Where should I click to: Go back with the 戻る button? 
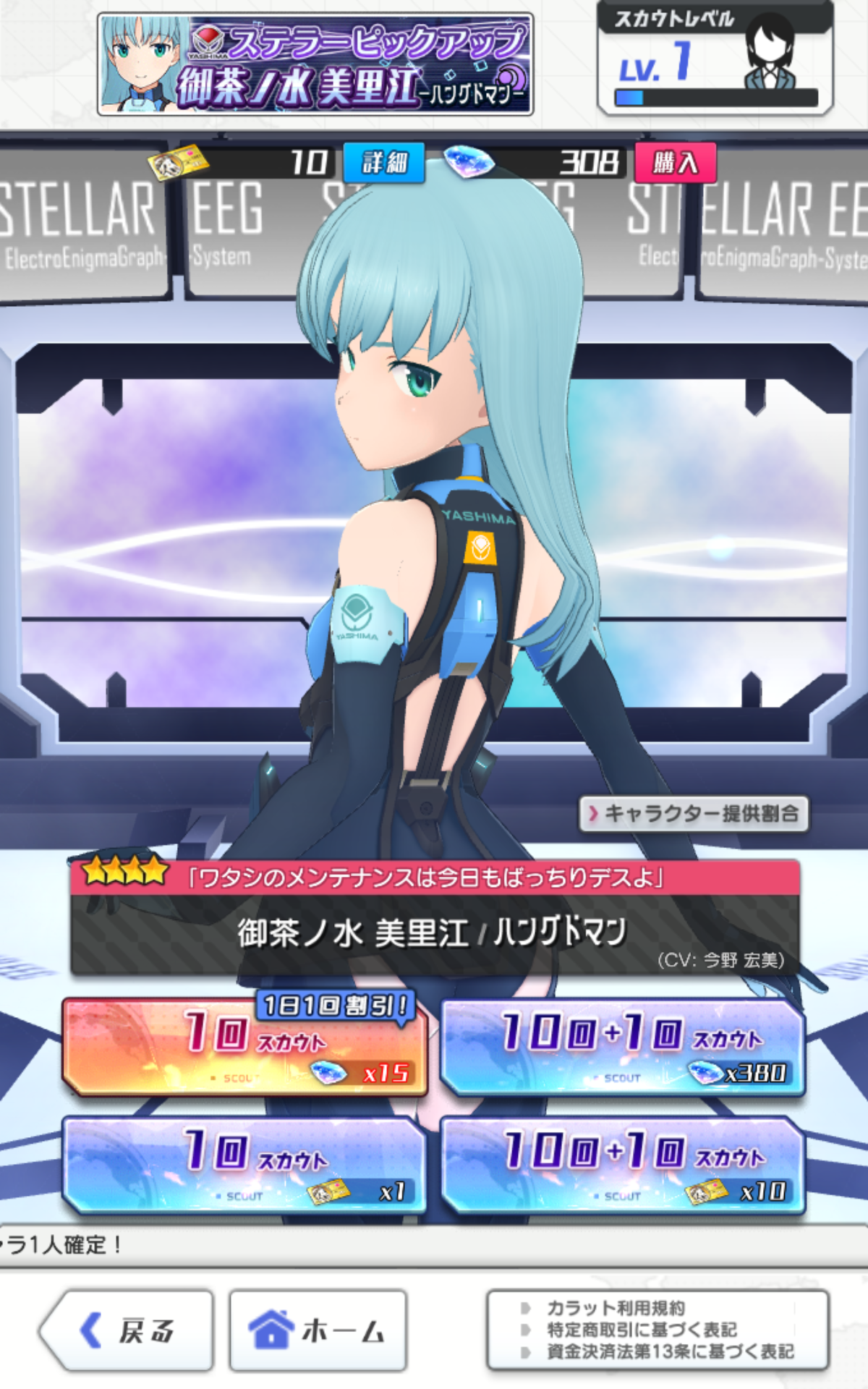point(127,1330)
